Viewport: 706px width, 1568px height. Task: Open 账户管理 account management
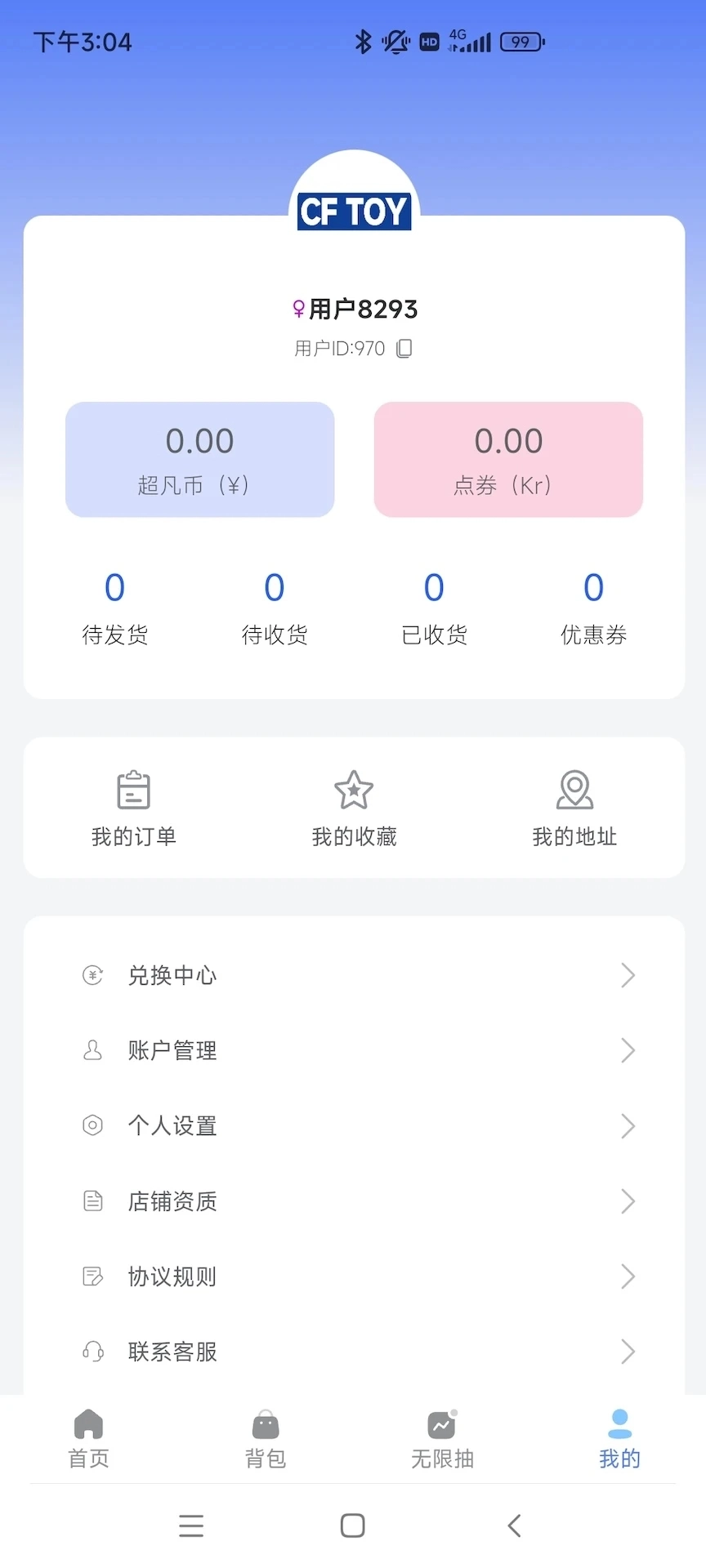point(172,1050)
